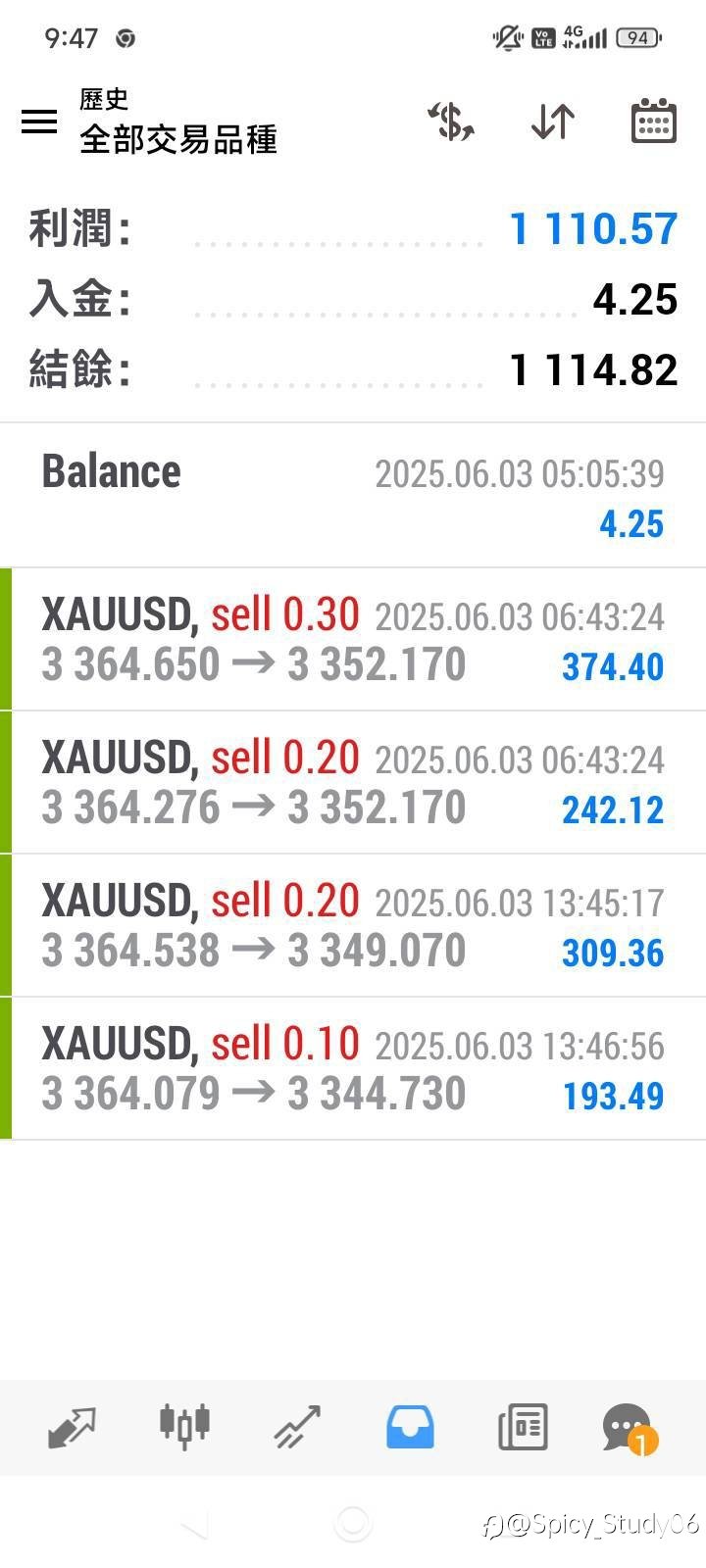
Task: Switch to the Trade tab
Action: [297, 1427]
